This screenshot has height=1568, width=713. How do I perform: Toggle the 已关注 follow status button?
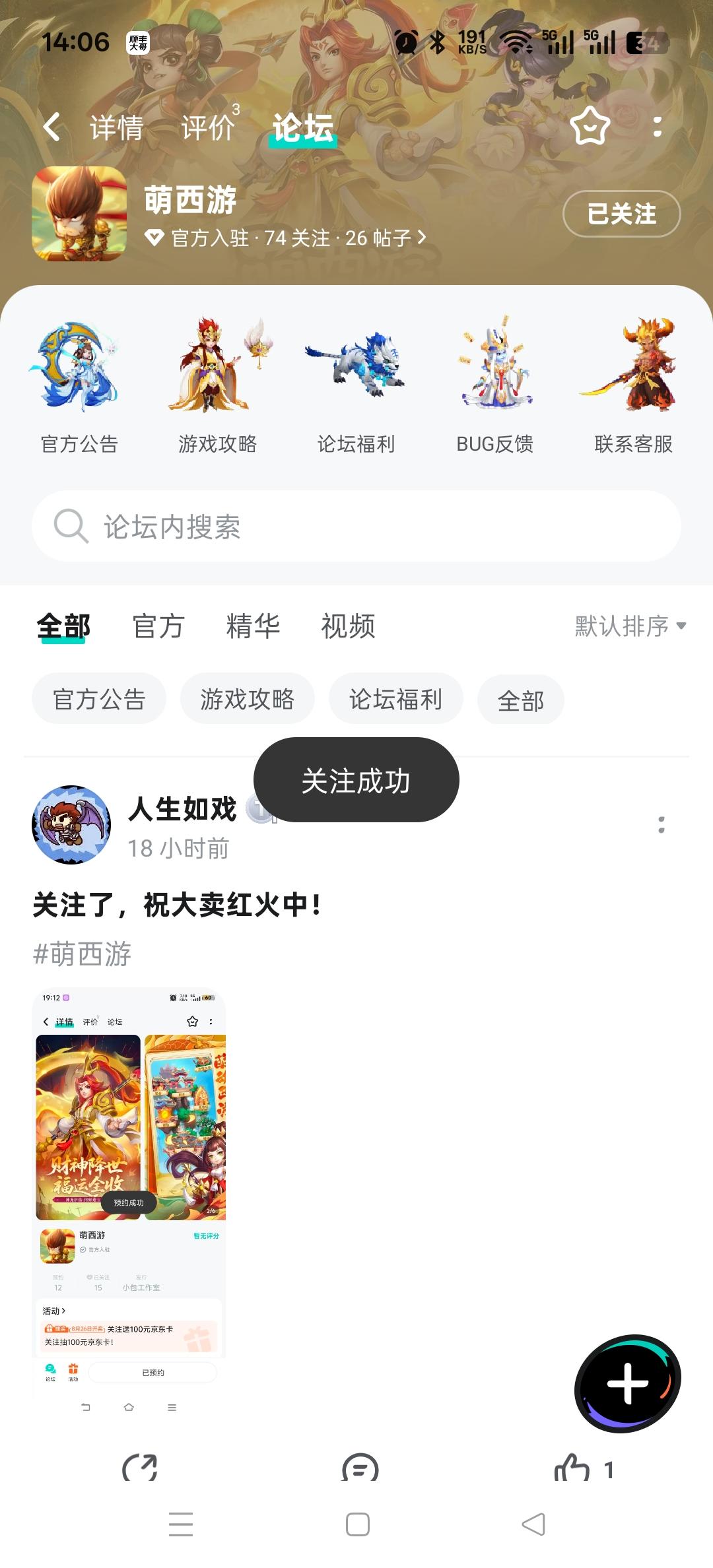621,214
